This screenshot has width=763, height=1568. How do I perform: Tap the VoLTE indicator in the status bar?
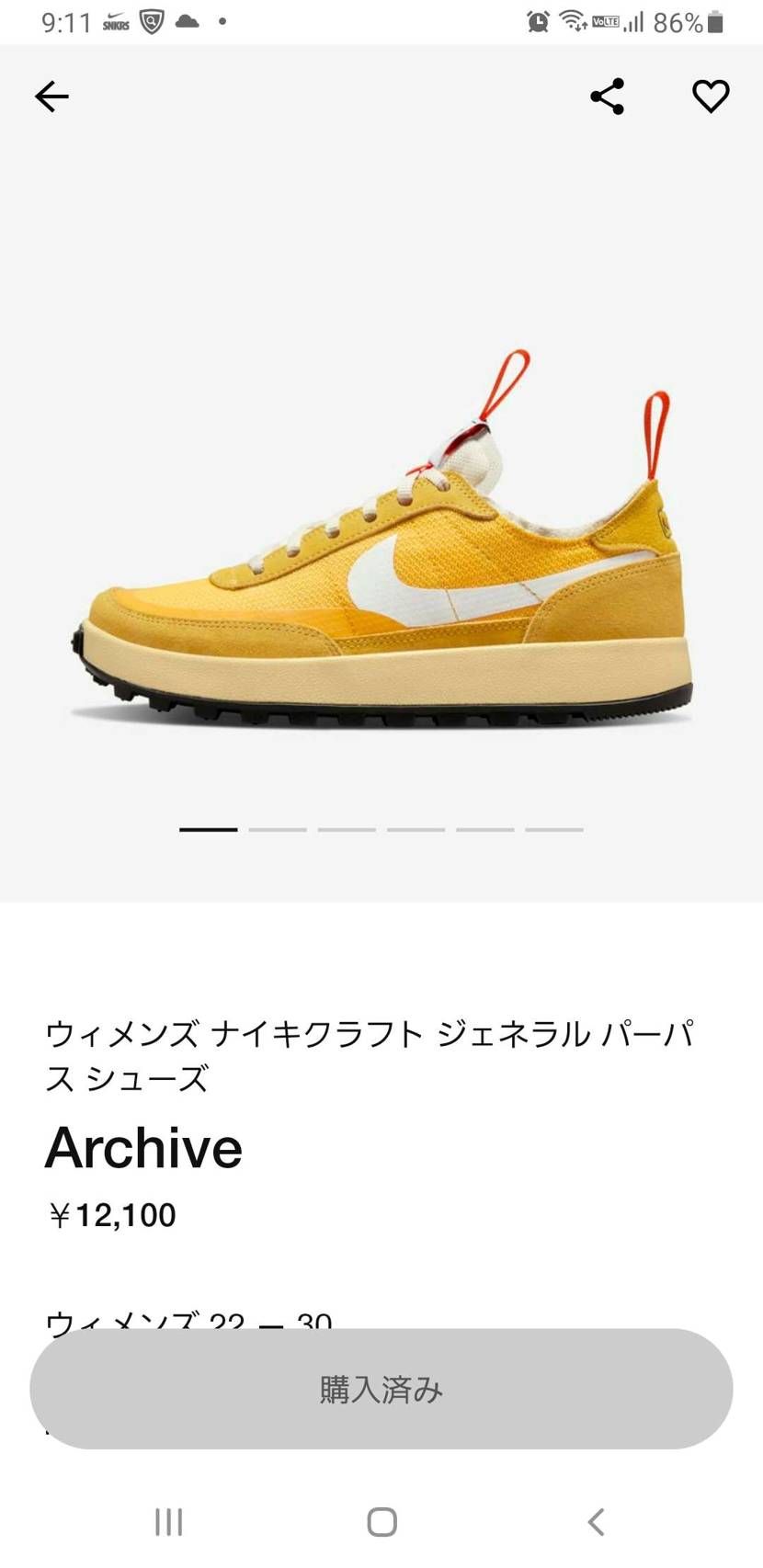point(606,22)
